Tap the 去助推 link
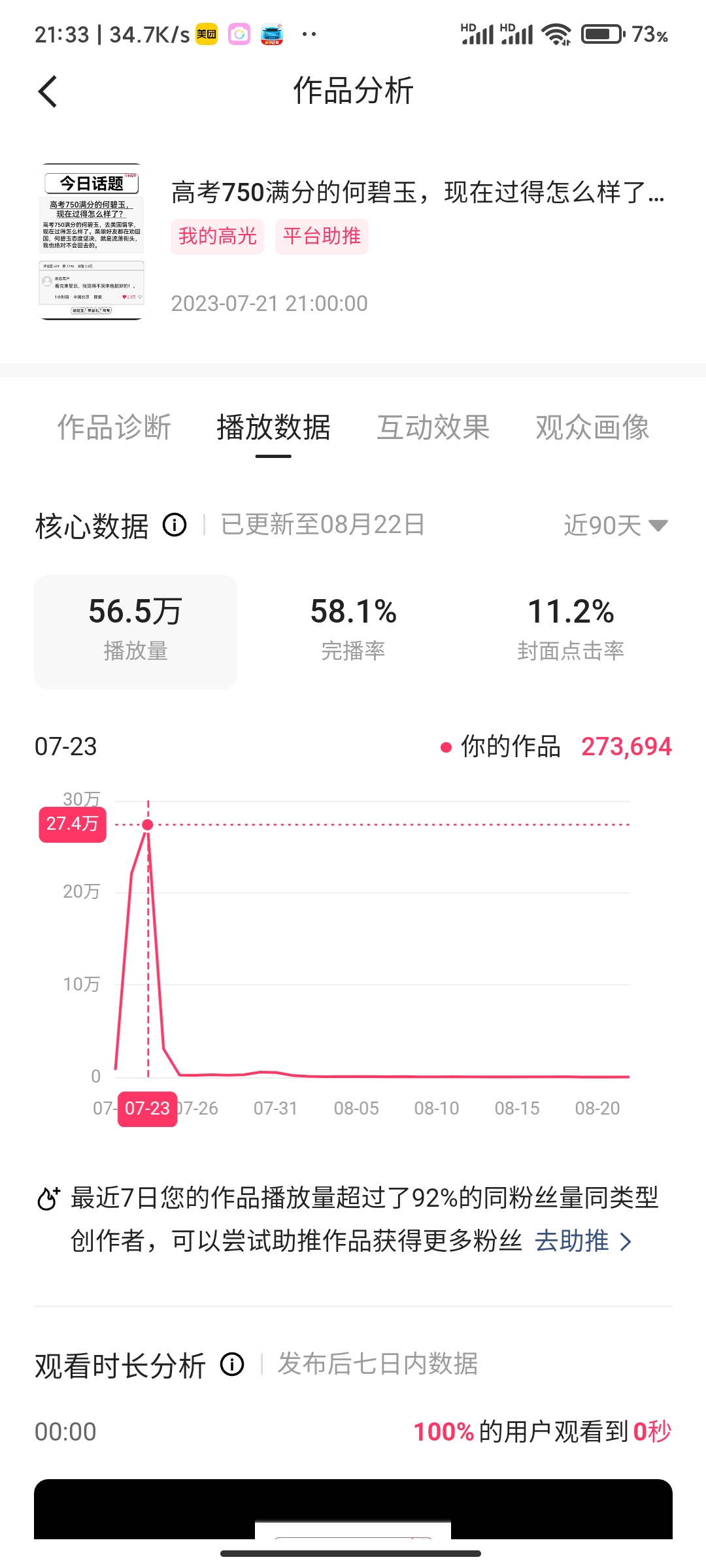This screenshot has width=706, height=1568. 583,1241
